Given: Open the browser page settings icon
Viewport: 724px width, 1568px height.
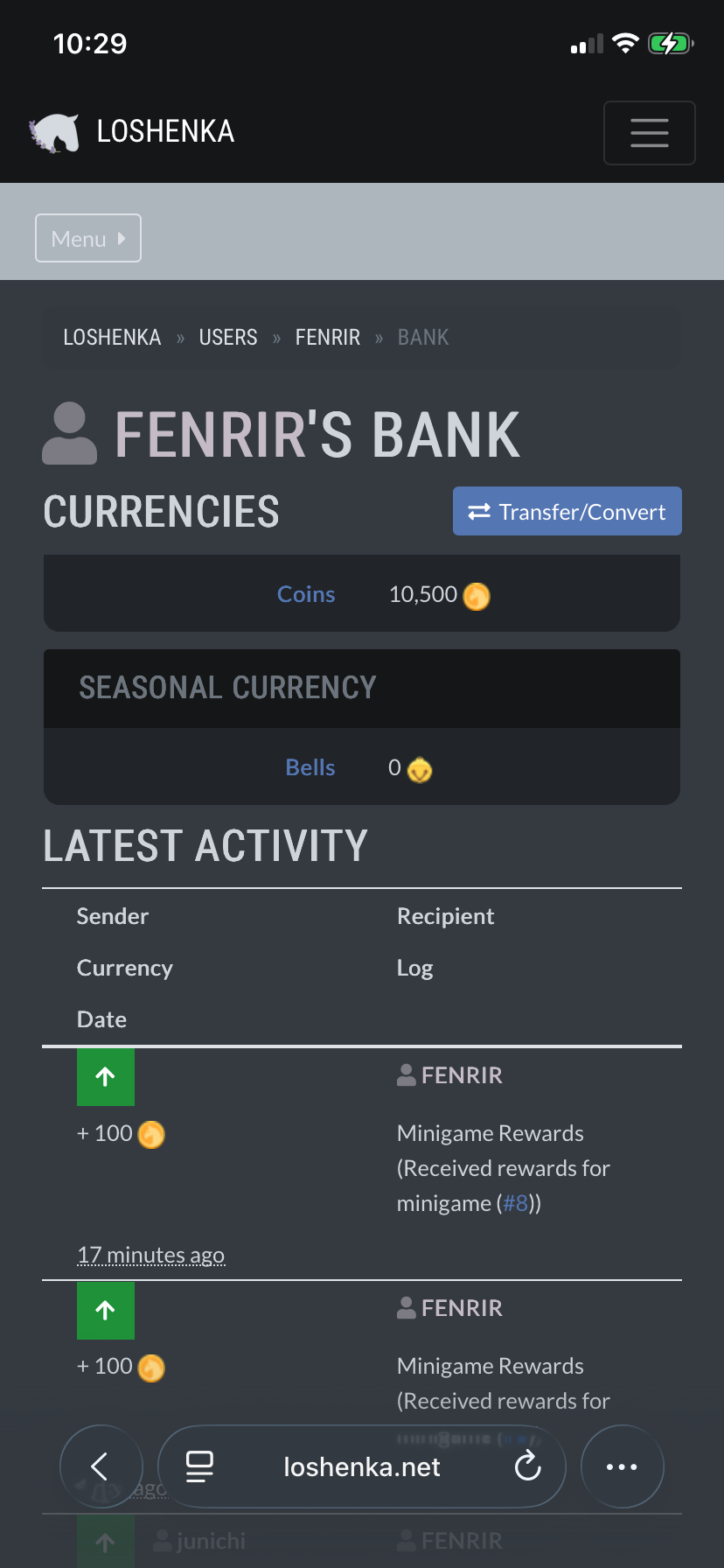Looking at the screenshot, I should coord(199,1466).
